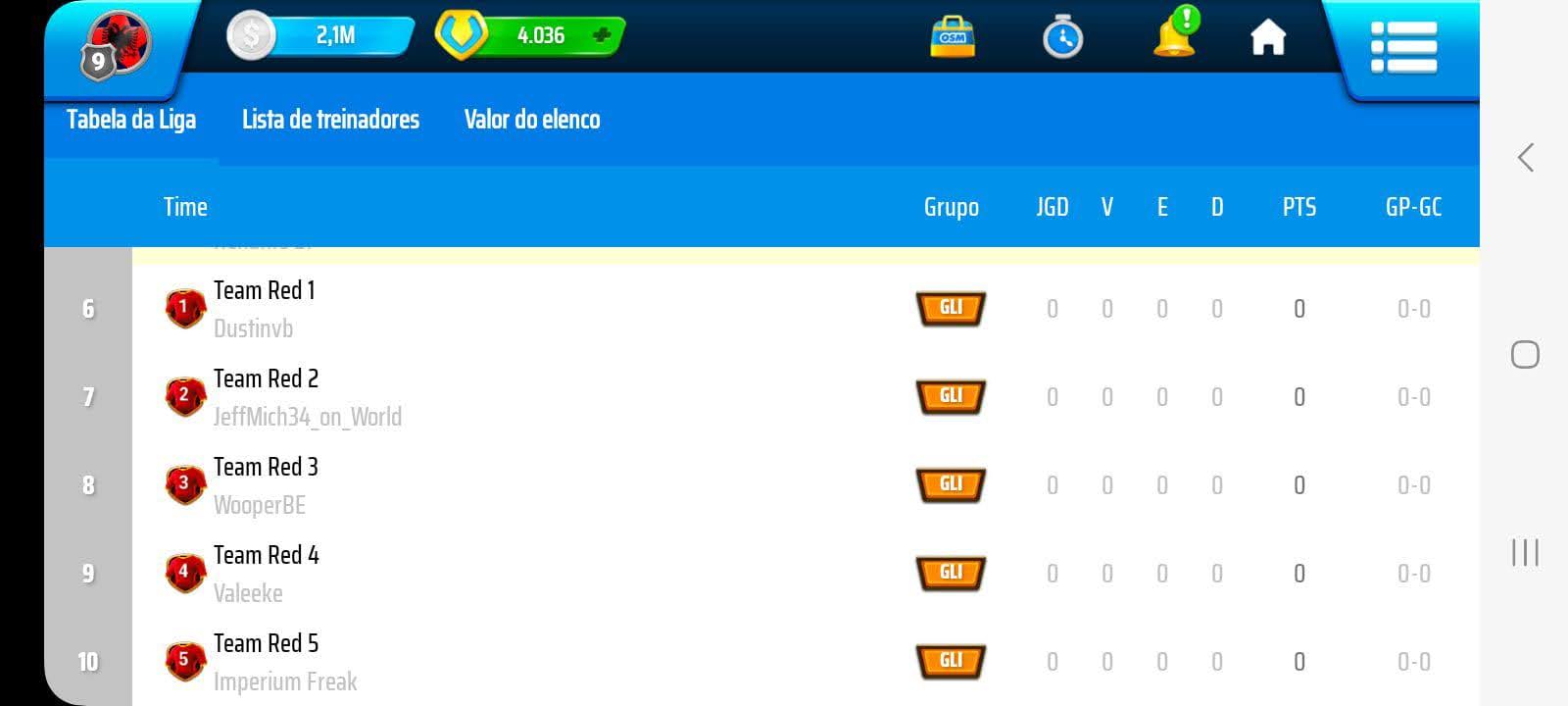Open Team Red 5 by Imperium Freak
Screen dimensions: 1568x706
point(266,661)
